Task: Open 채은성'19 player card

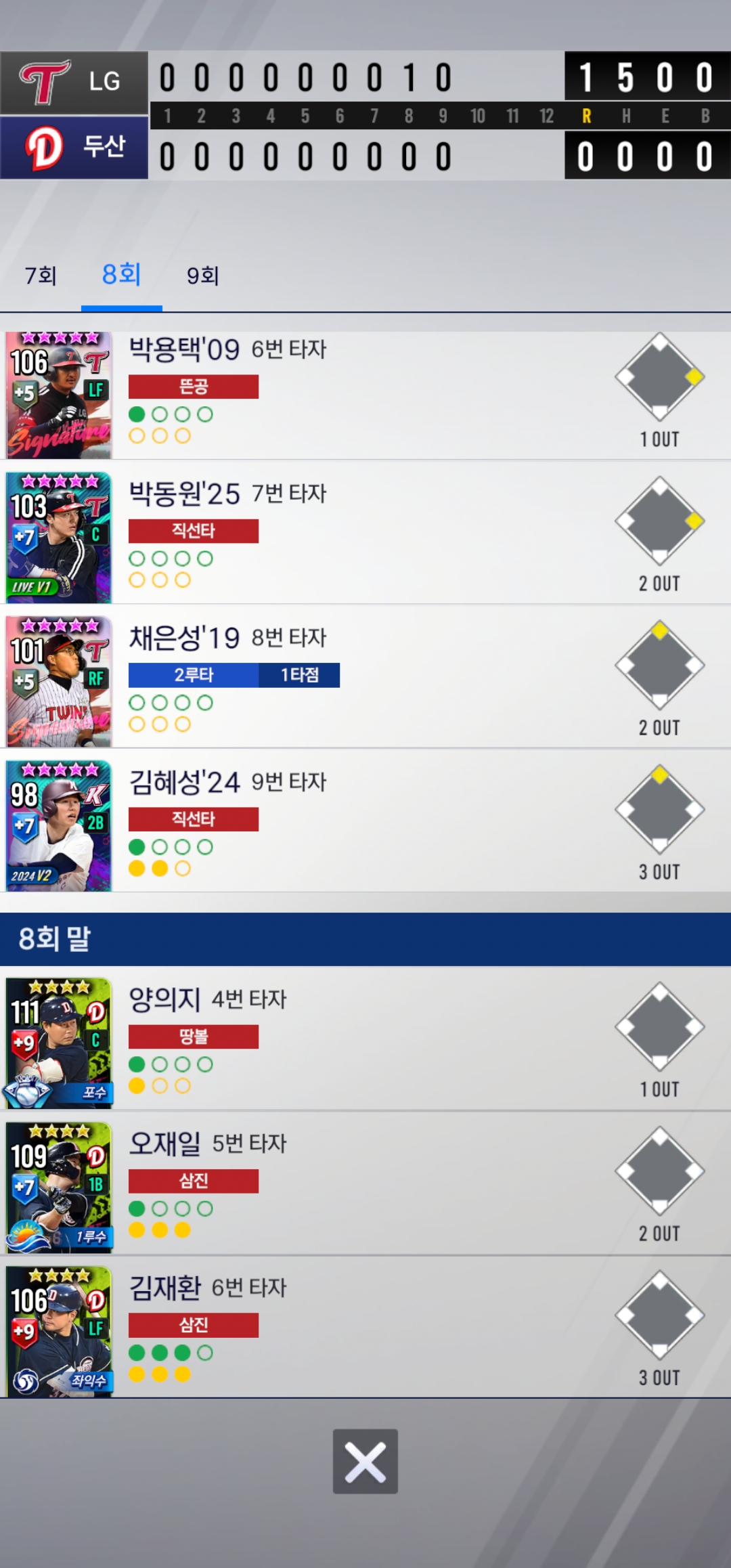Action: (x=59, y=682)
